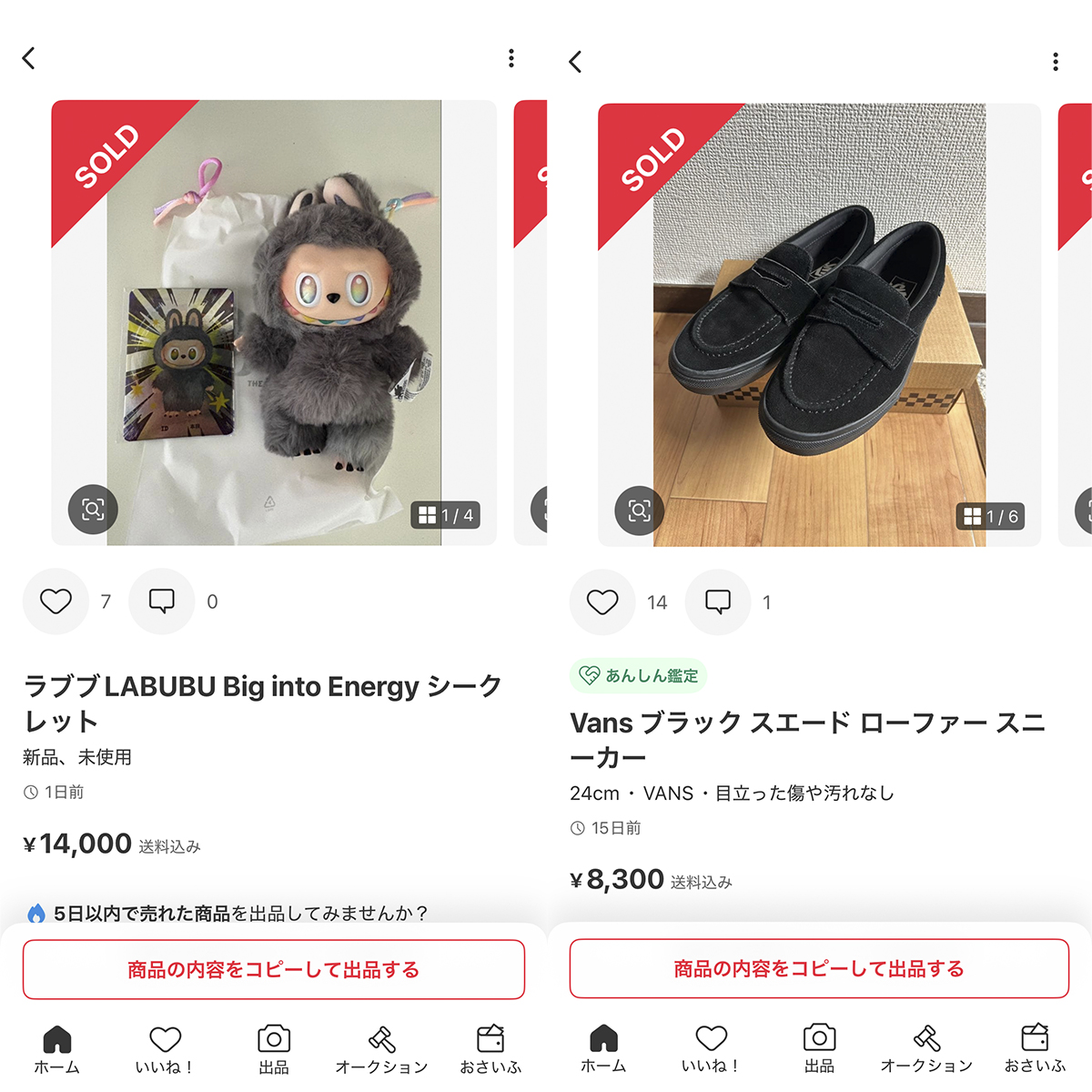
Task: Search by image from the LABUBU photo
Action: [x=93, y=509]
